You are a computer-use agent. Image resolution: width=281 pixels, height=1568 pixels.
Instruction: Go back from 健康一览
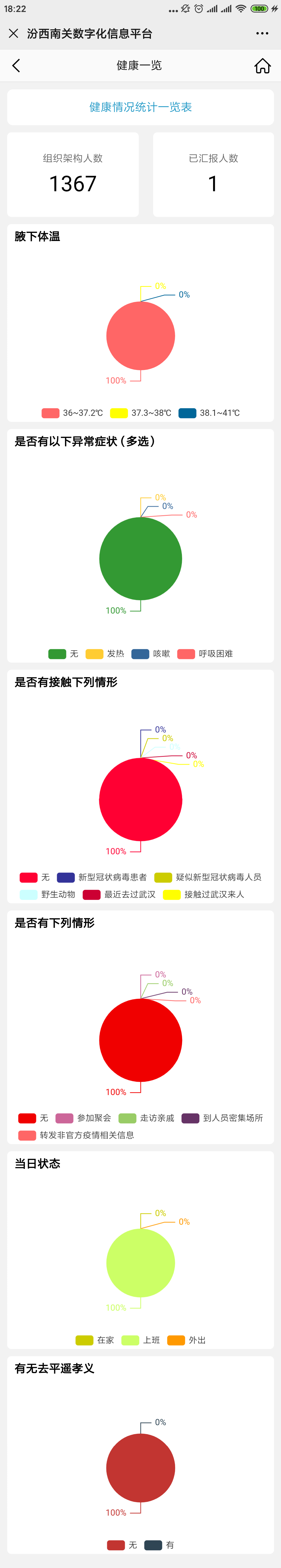[x=16, y=66]
